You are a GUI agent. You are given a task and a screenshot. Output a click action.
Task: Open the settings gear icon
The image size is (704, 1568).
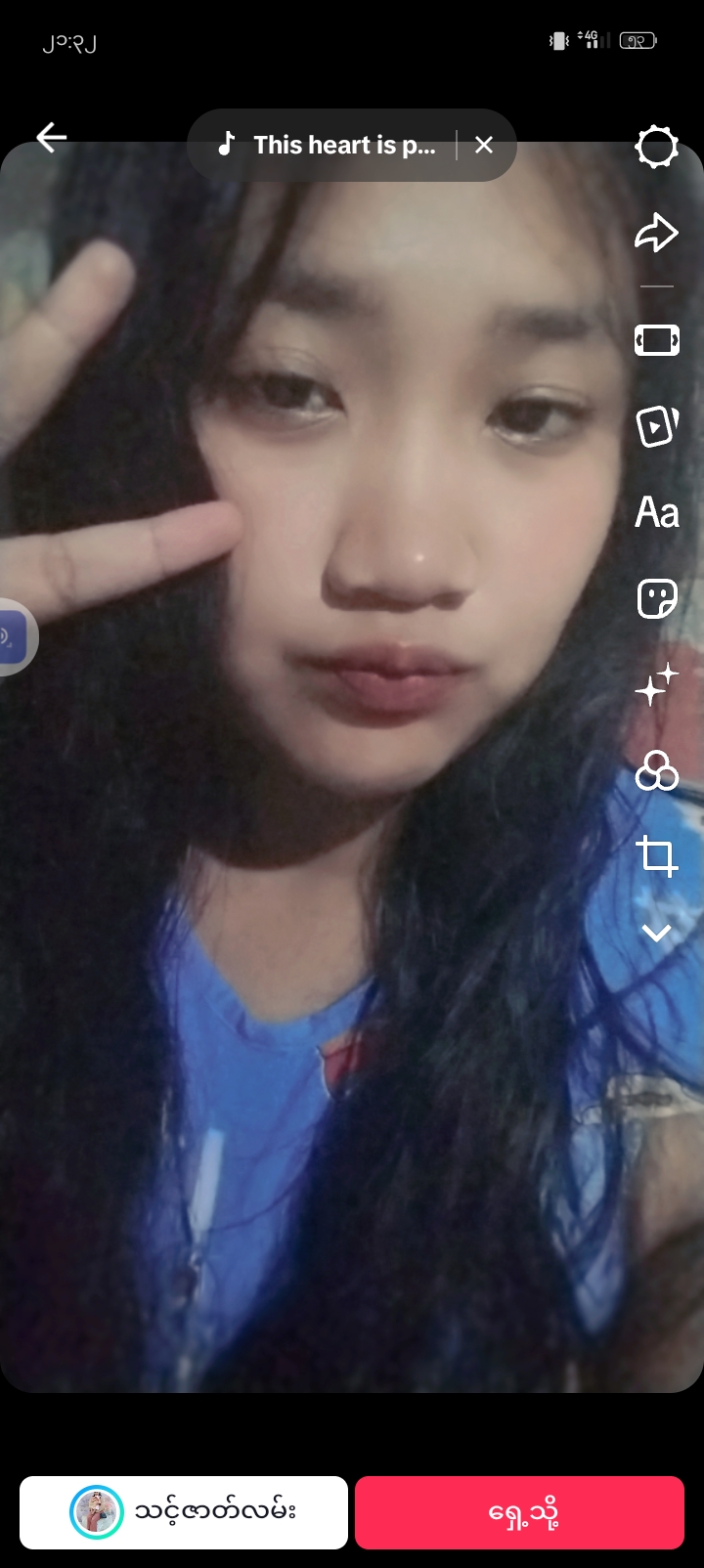(656, 148)
